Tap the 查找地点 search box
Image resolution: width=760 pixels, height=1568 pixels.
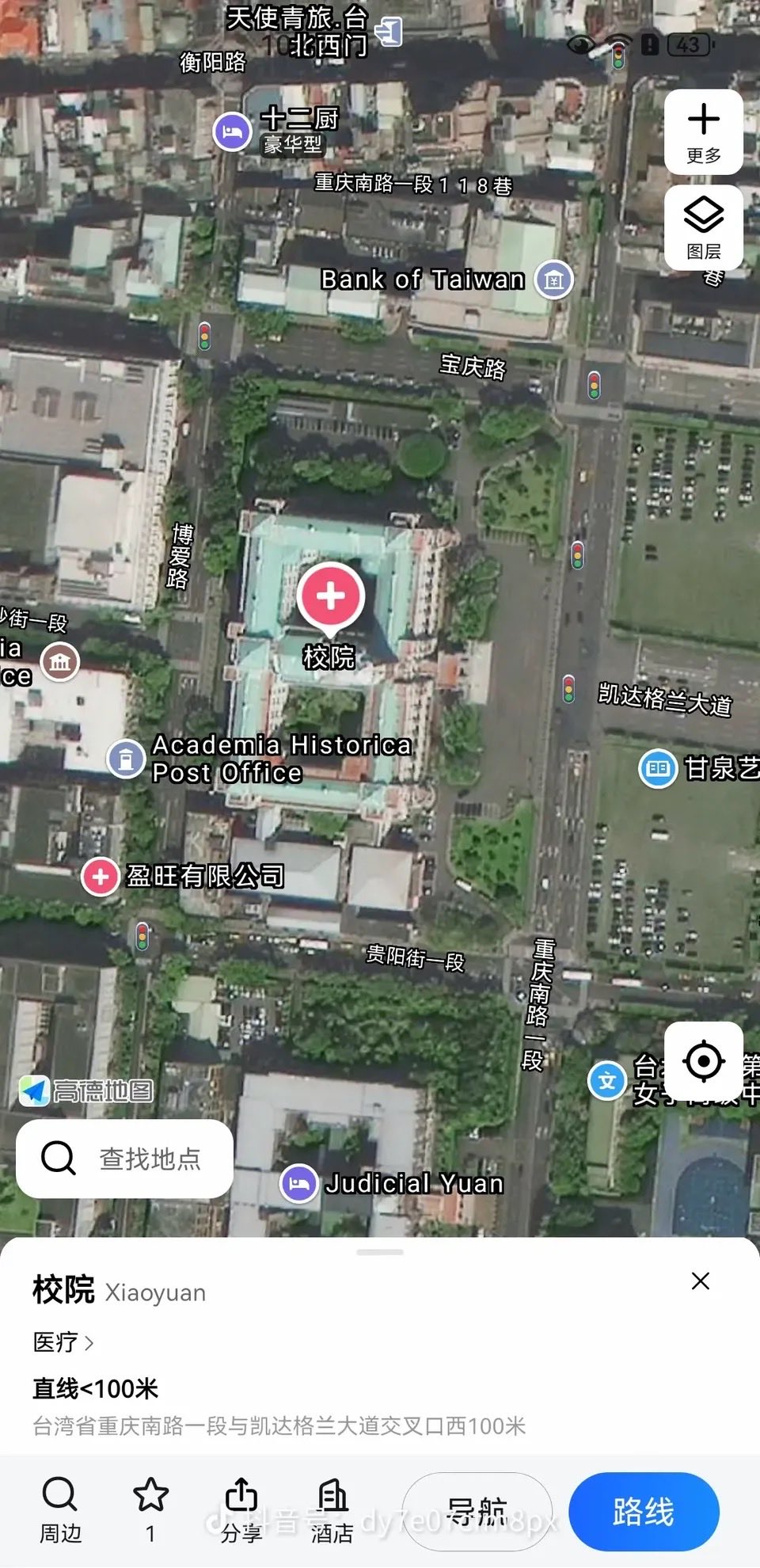click(x=125, y=1159)
